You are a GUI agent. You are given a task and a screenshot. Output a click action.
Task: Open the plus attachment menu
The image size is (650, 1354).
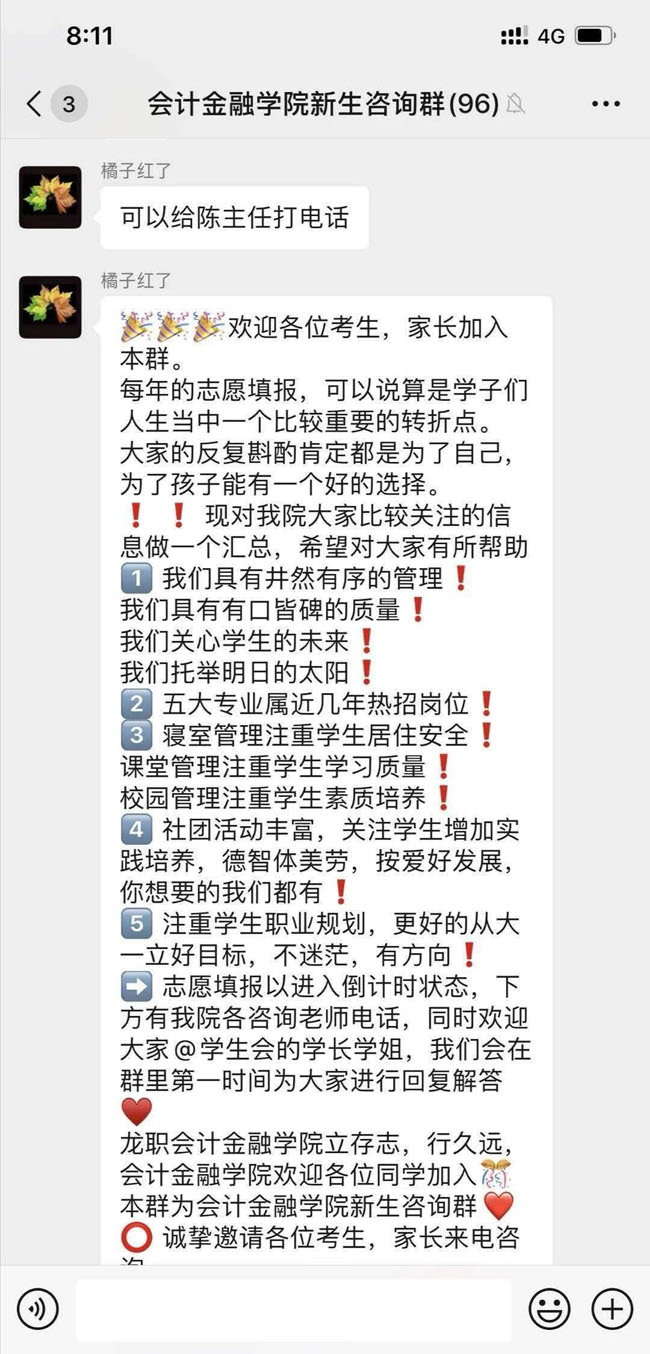click(612, 1308)
